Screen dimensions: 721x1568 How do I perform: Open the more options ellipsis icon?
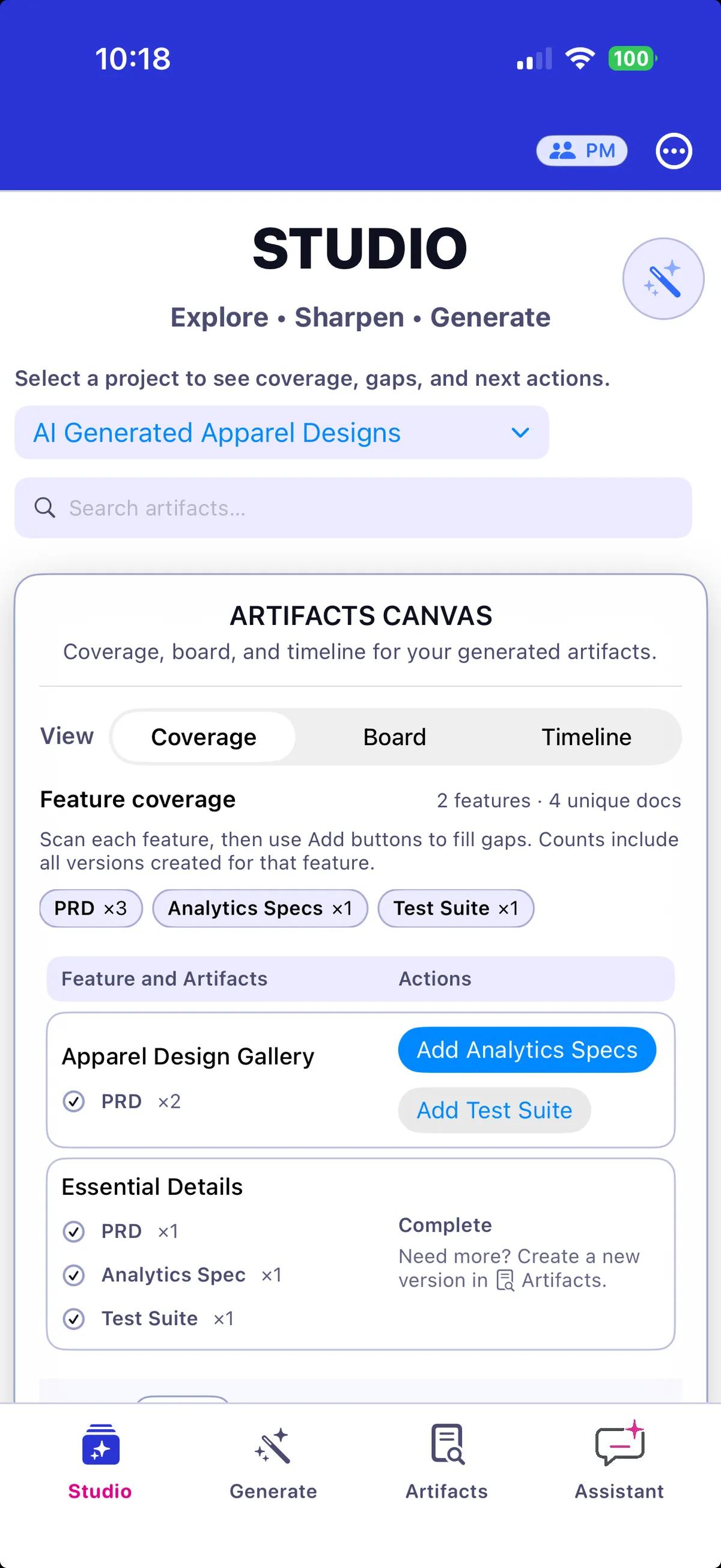pos(674,150)
